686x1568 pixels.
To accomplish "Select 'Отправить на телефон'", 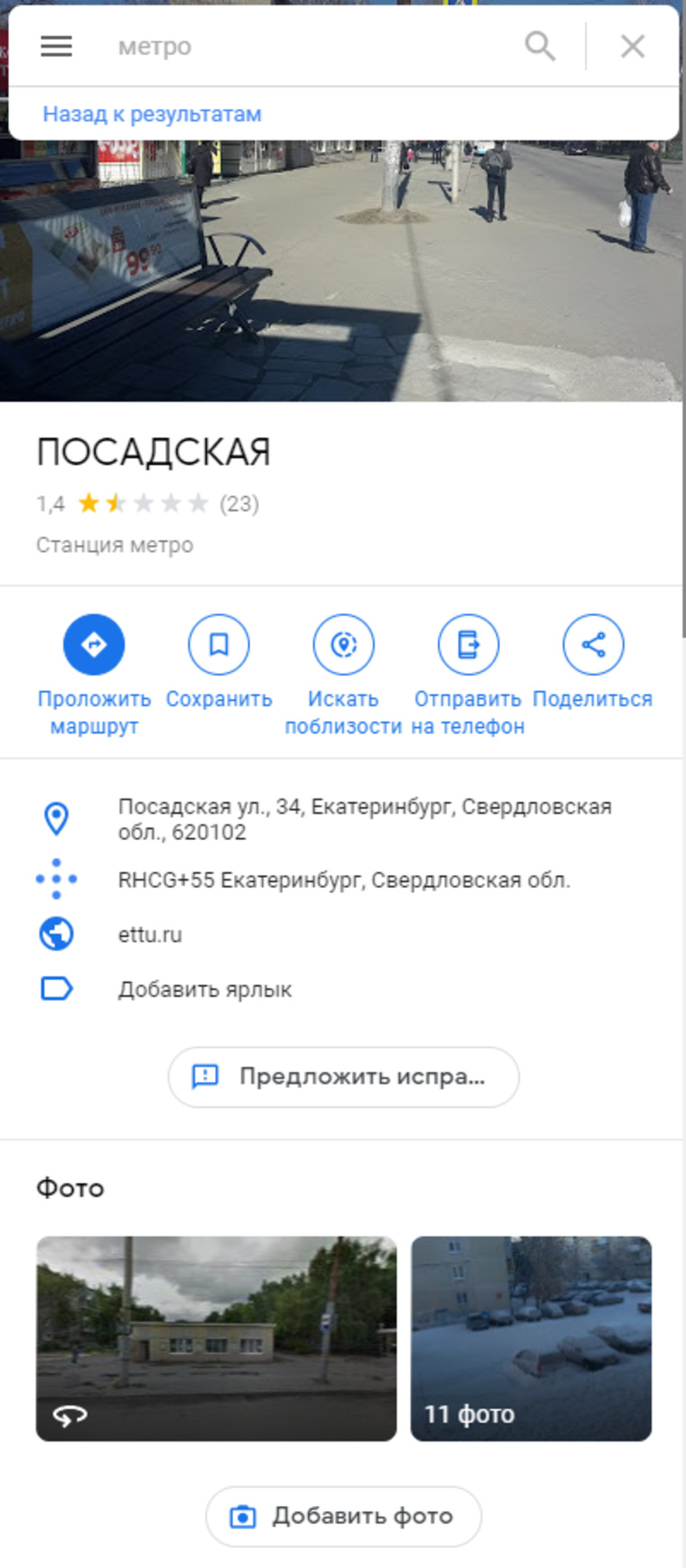I will coord(468,644).
